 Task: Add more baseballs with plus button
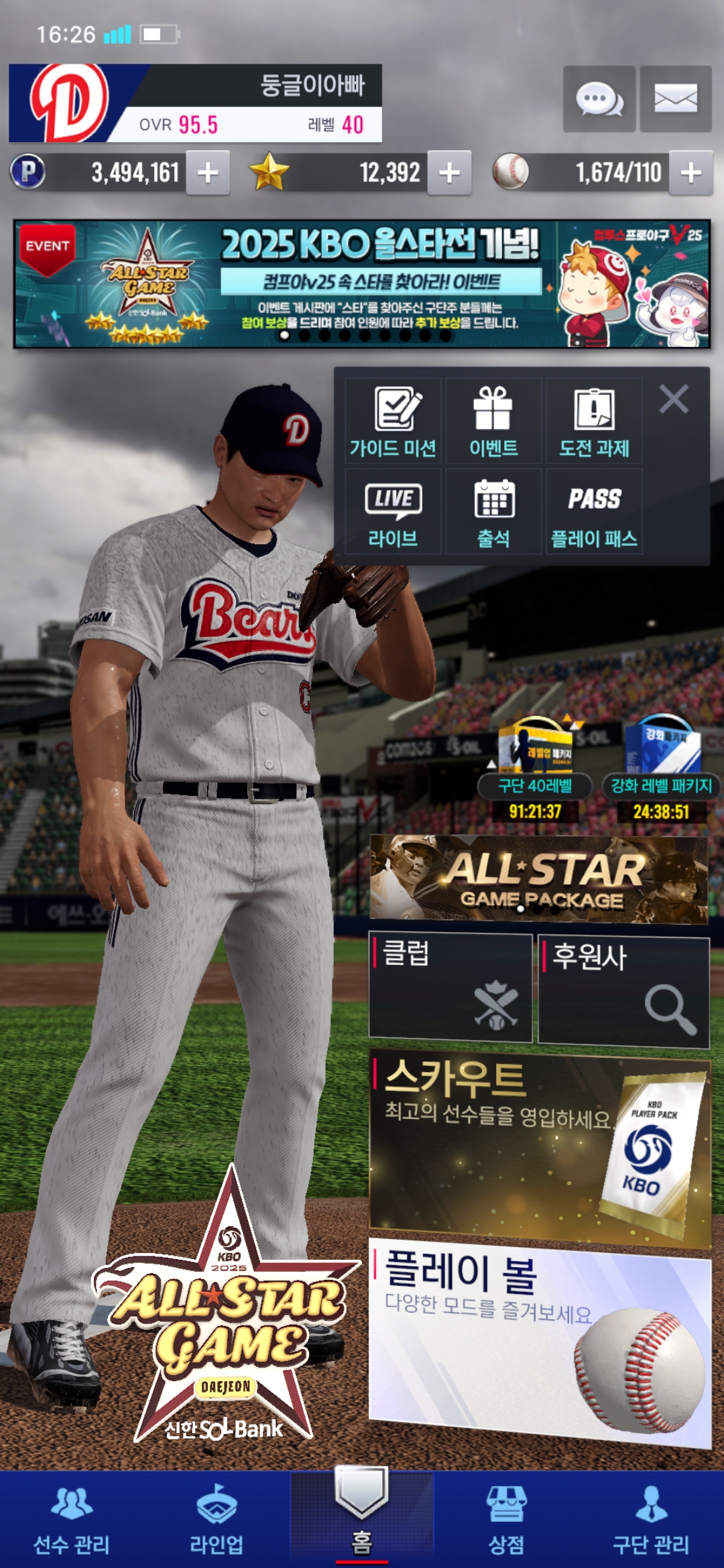coord(690,173)
